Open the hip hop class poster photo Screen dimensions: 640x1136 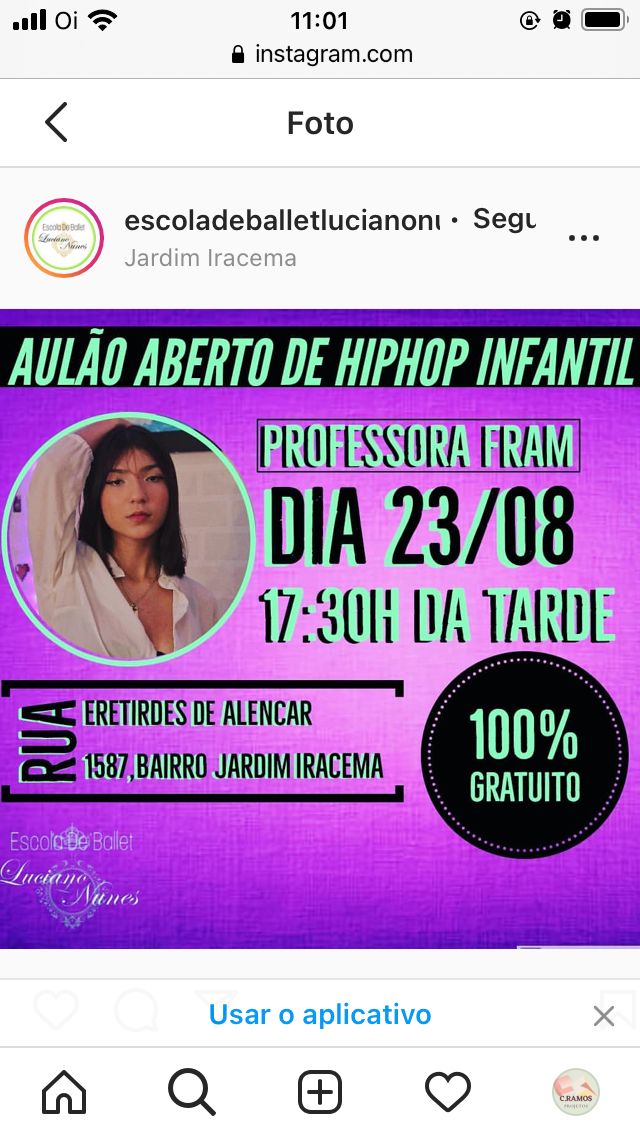pos(320,628)
